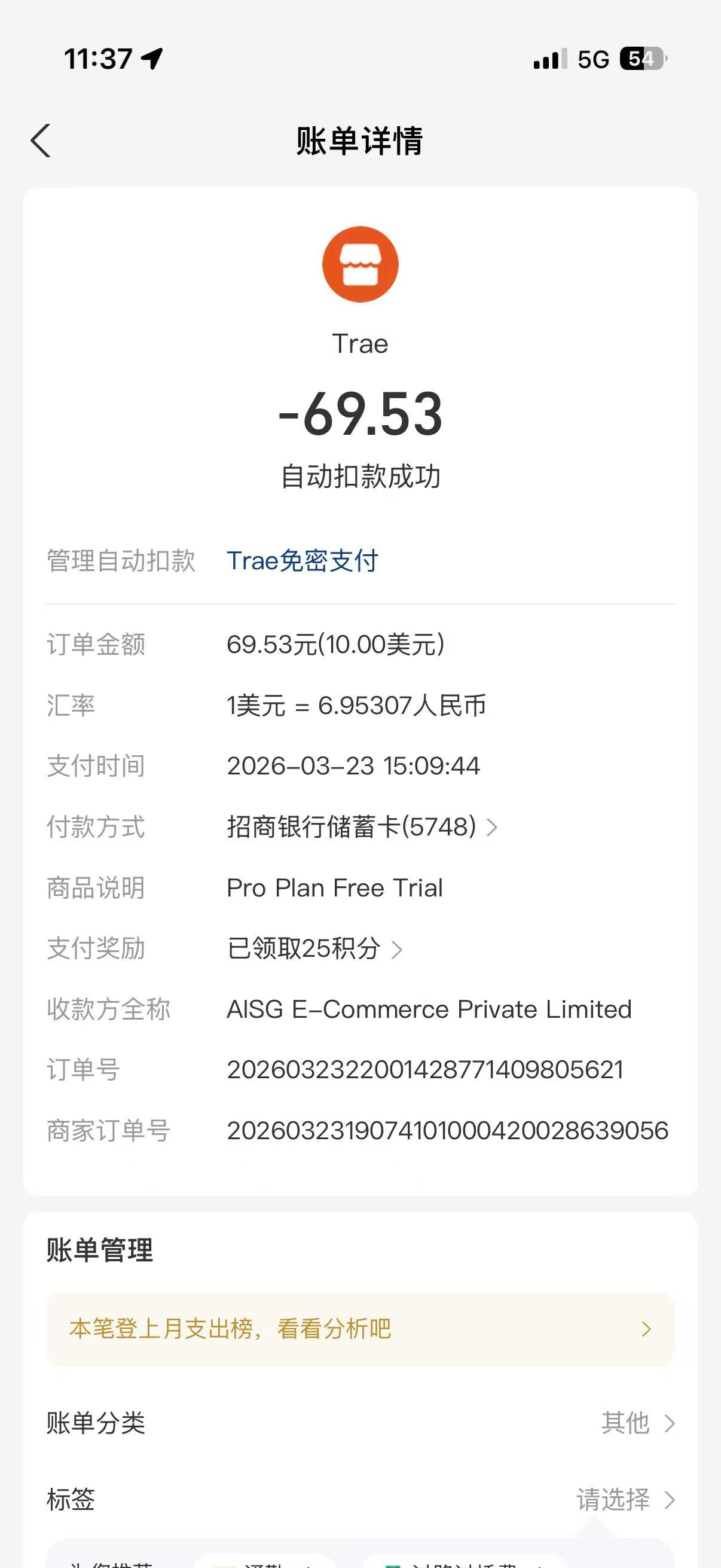Tap the Trae merchant icon

tap(360, 264)
